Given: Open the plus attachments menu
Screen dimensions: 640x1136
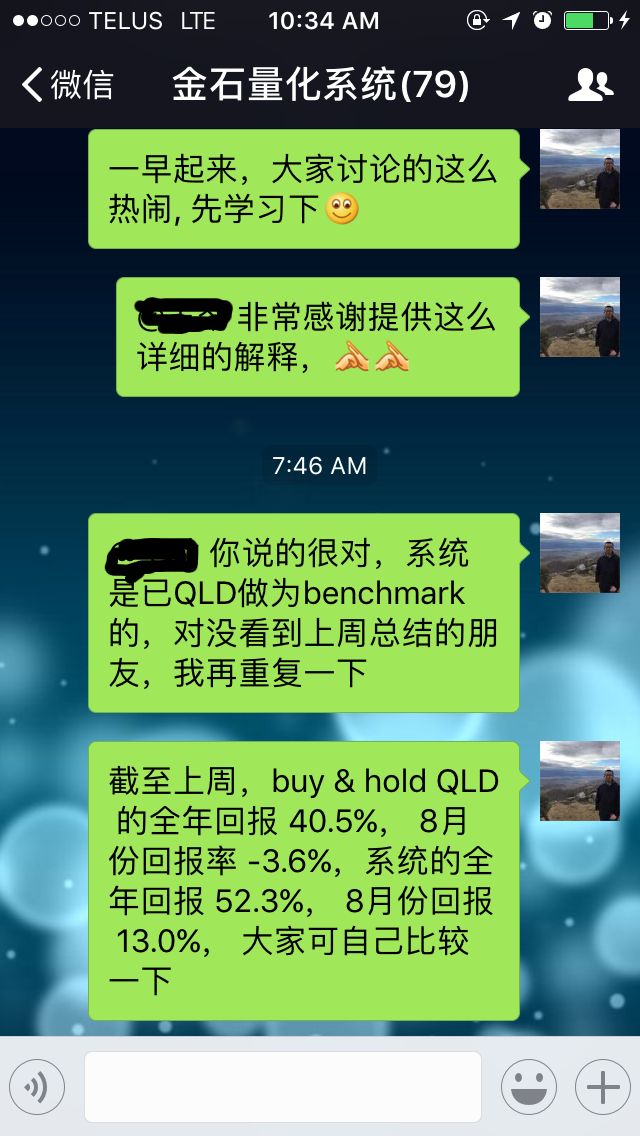Looking at the screenshot, I should point(603,1087).
